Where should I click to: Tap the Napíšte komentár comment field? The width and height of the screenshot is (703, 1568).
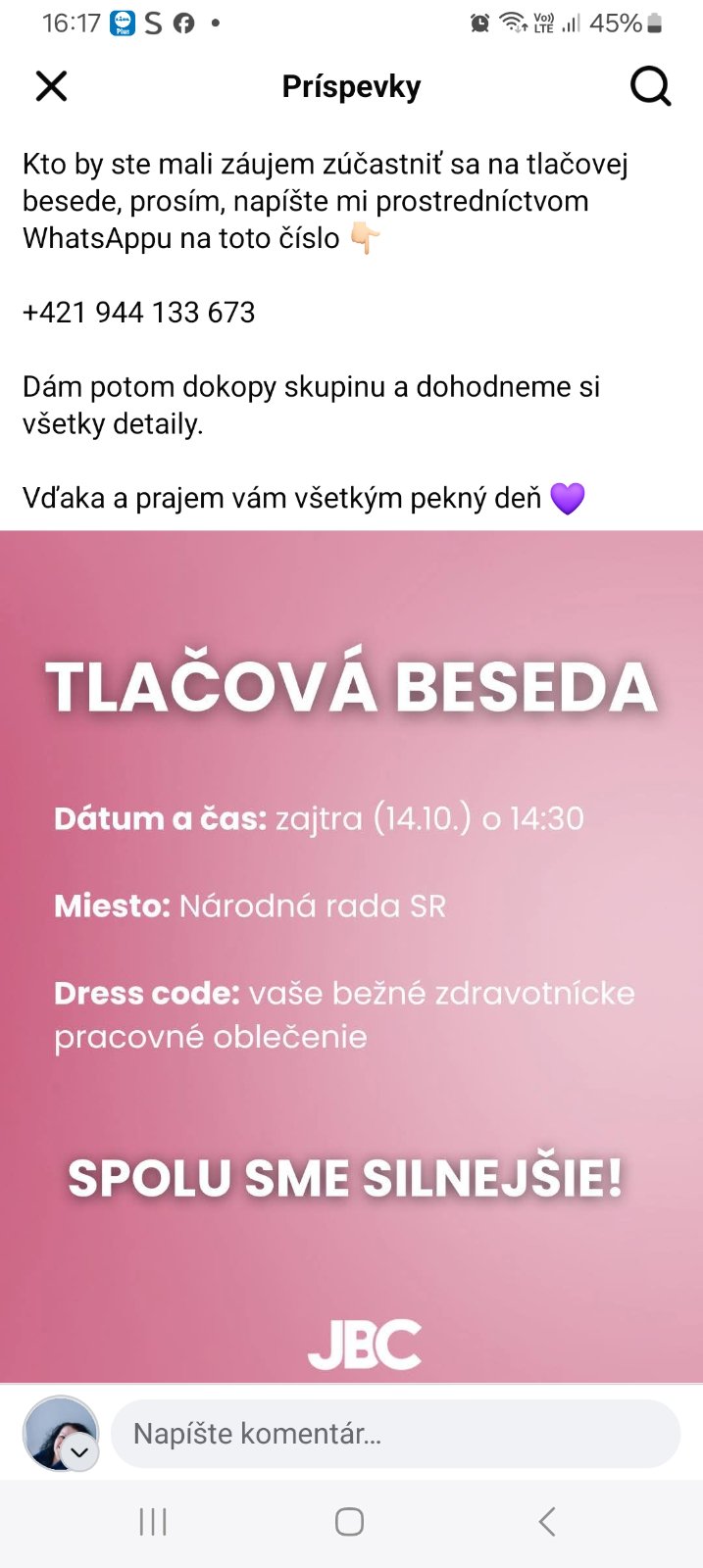coord(395,1434)
